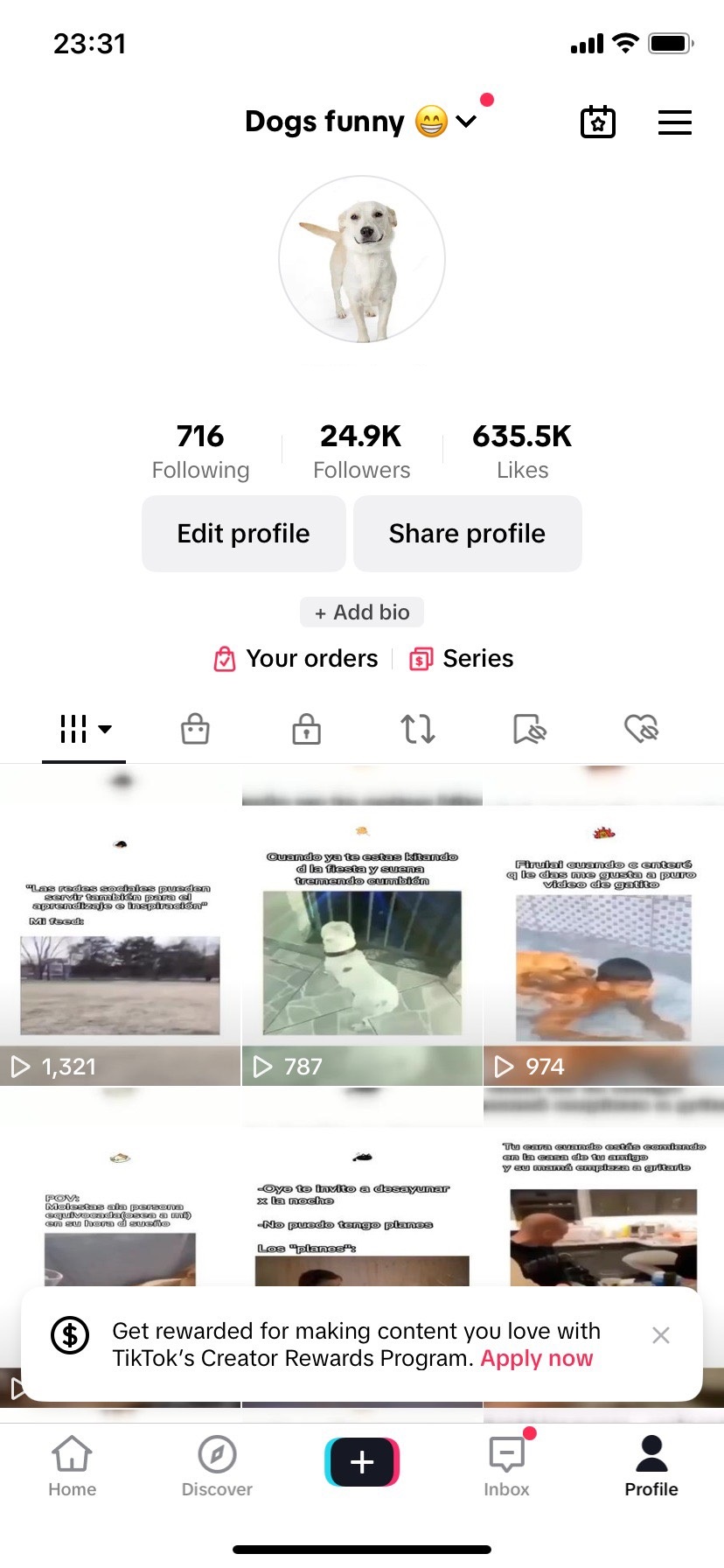Open the video with 974 views
This screenshot has width=724, height=1568.
click(604, 925)
